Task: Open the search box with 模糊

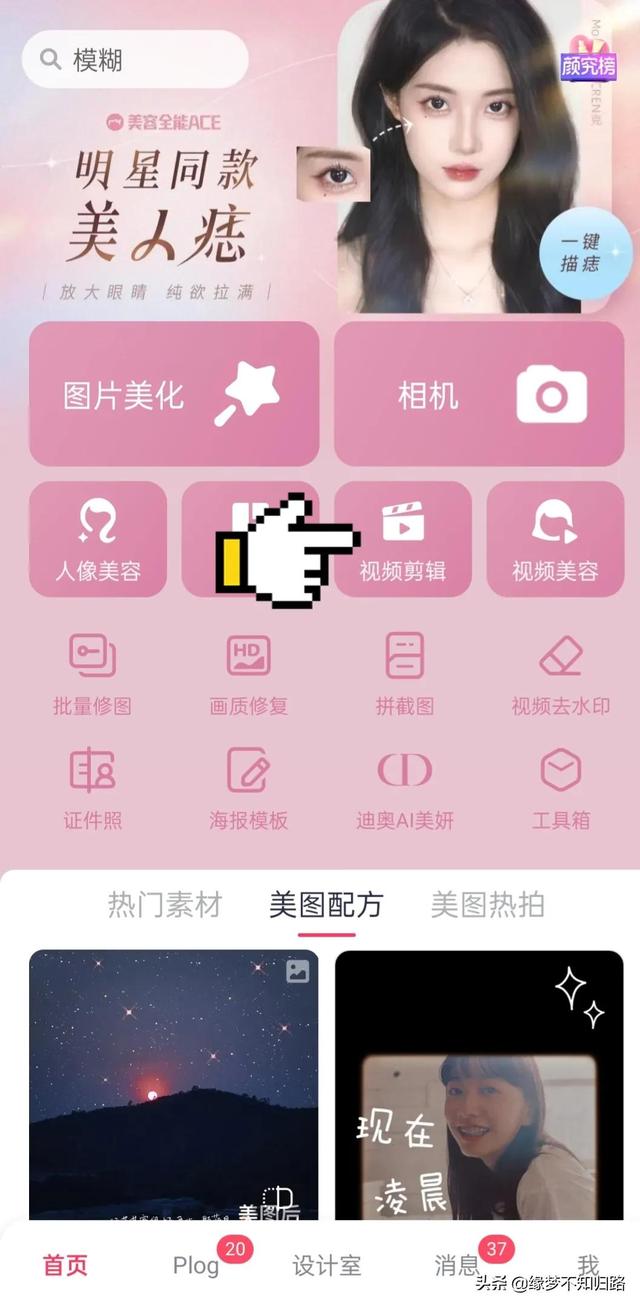Action: click(135, 59)
